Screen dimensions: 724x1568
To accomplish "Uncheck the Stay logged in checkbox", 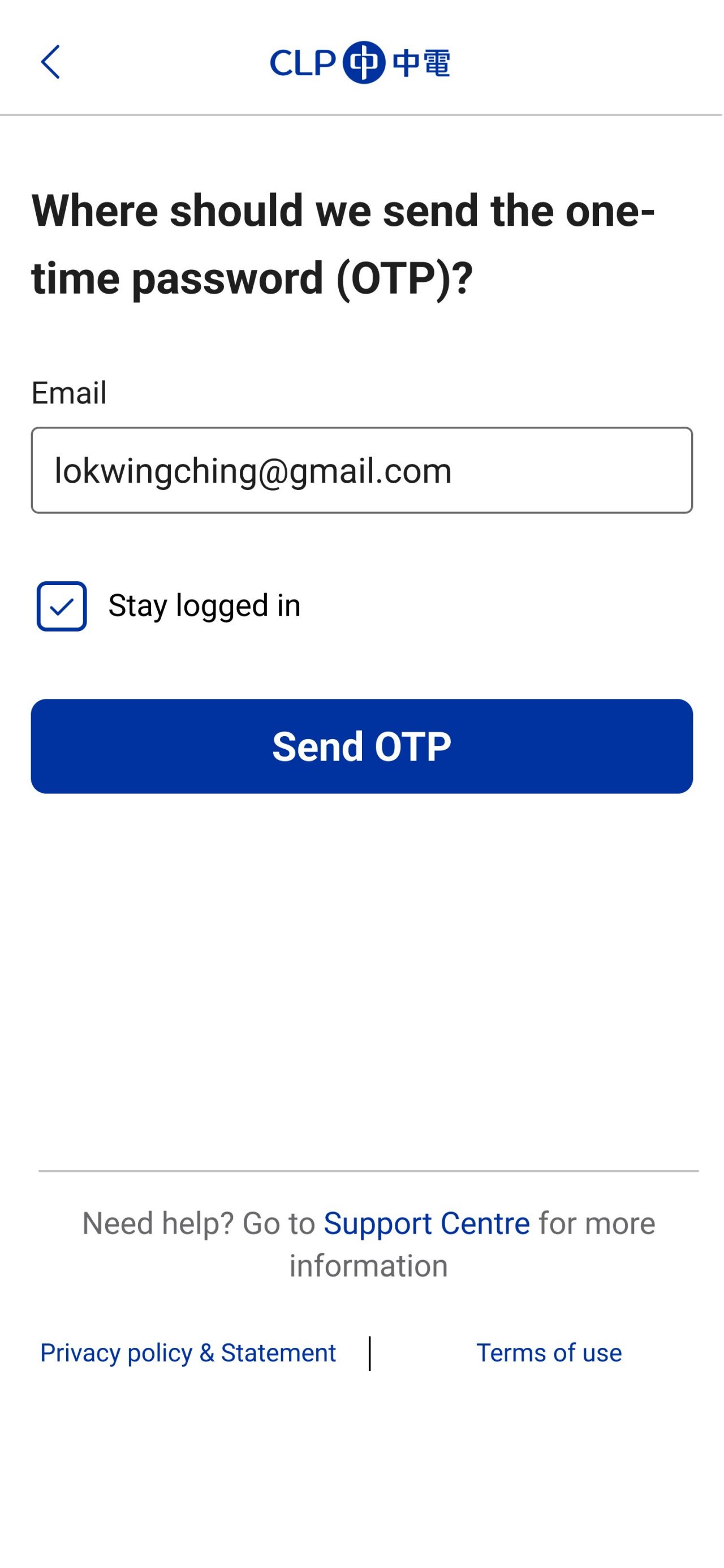I will coord(62,606).
